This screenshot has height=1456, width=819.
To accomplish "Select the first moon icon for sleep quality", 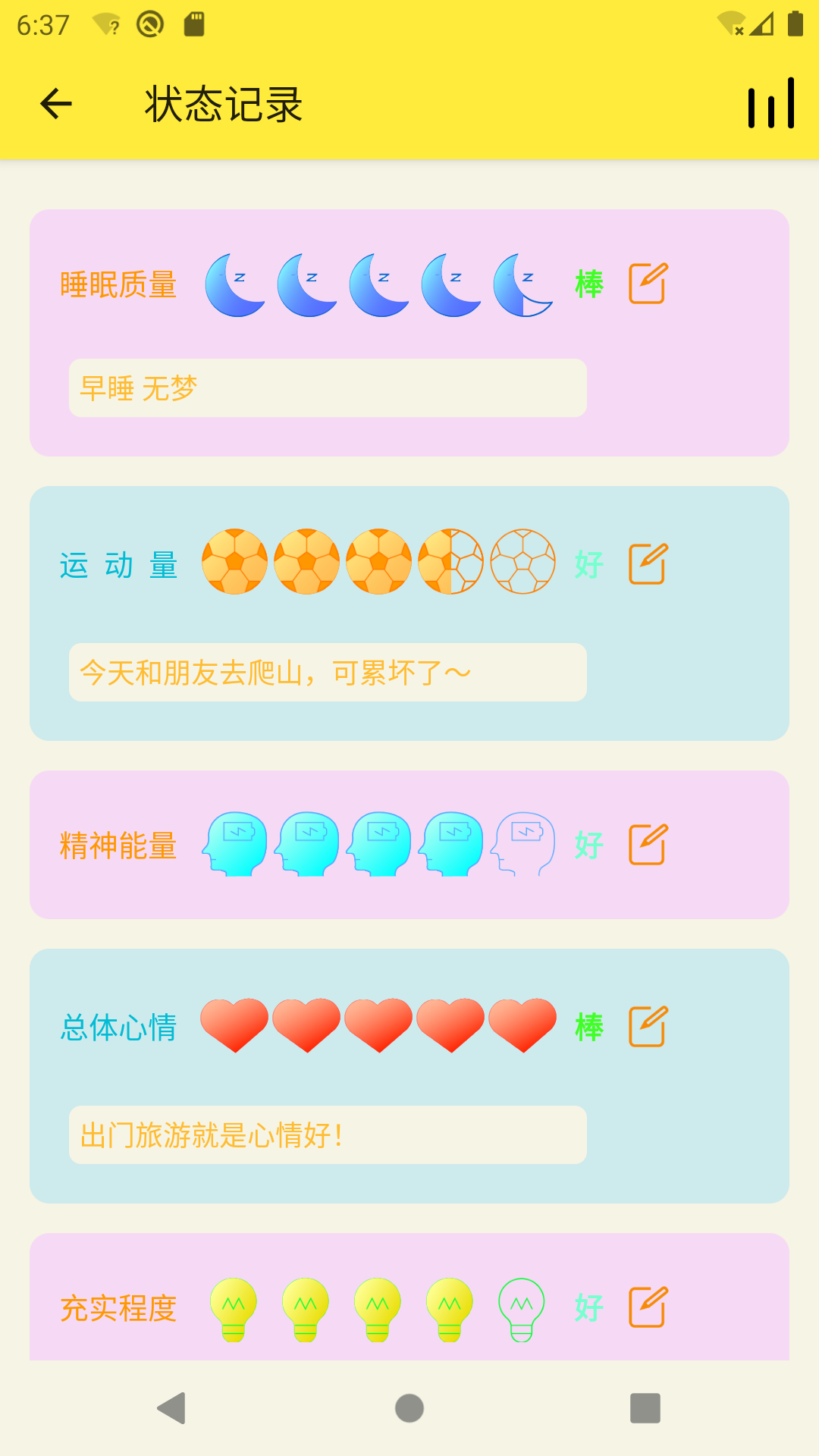I will 235,284.
